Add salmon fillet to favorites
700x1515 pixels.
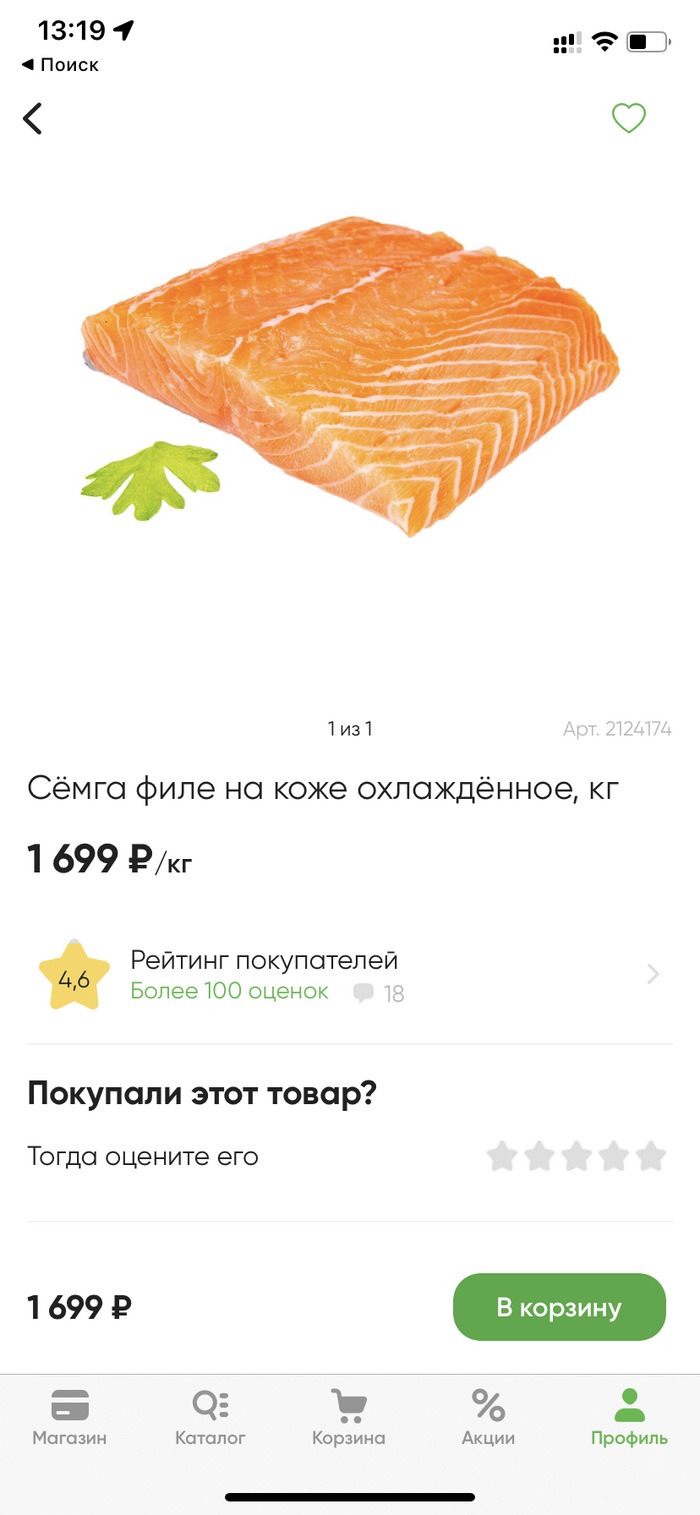[629, 118]
